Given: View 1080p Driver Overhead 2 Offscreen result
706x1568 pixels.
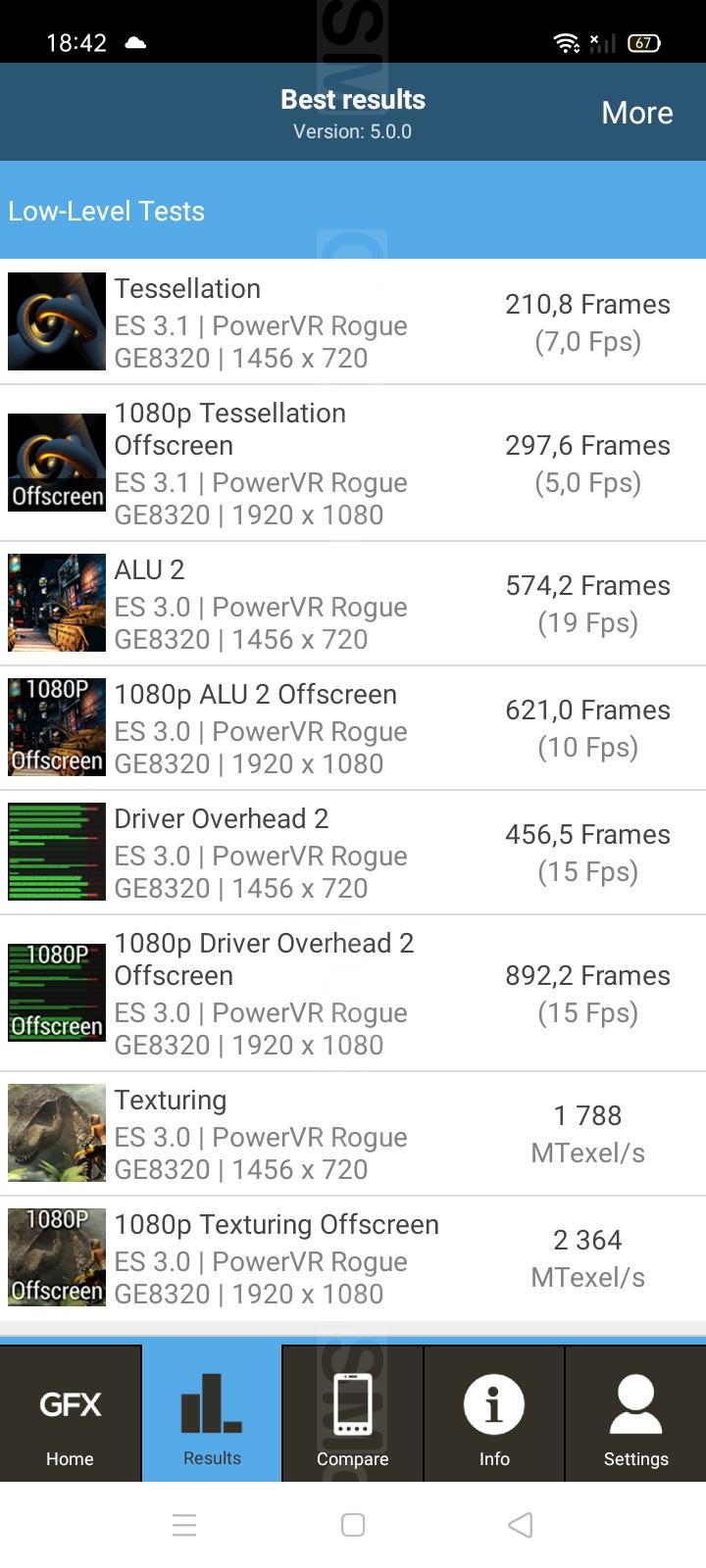Looking at the screenshot, I should pos(353,993).
